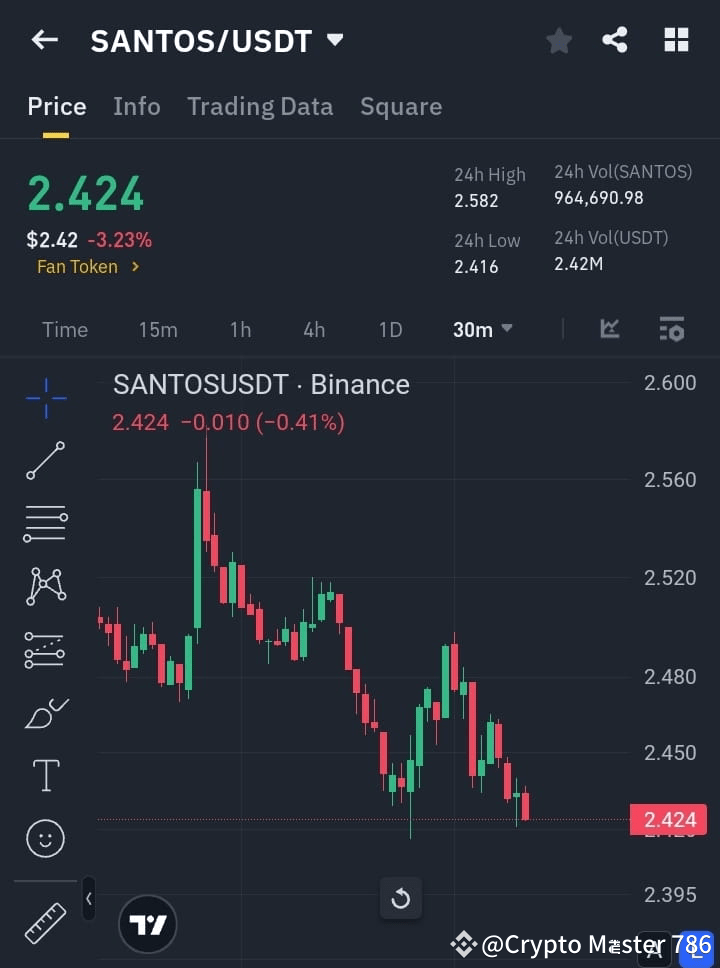Select the trend line drawing tool
This screenshot has height=968, width=720.
[x=45, y=461]
